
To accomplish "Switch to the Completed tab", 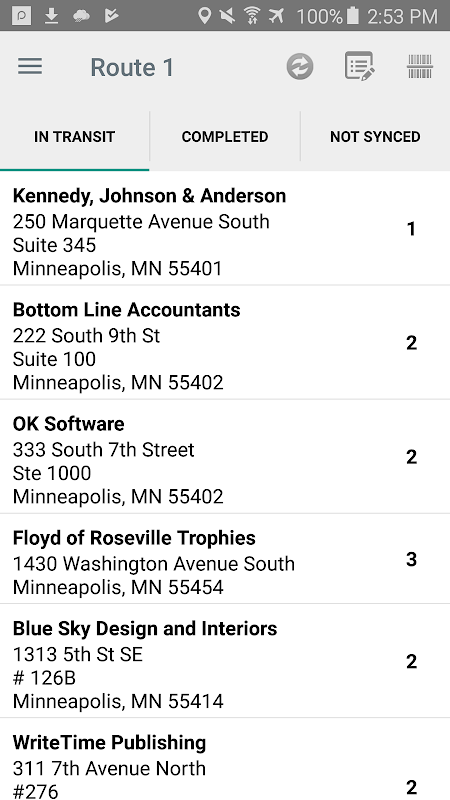I will (x=225, y=137).
